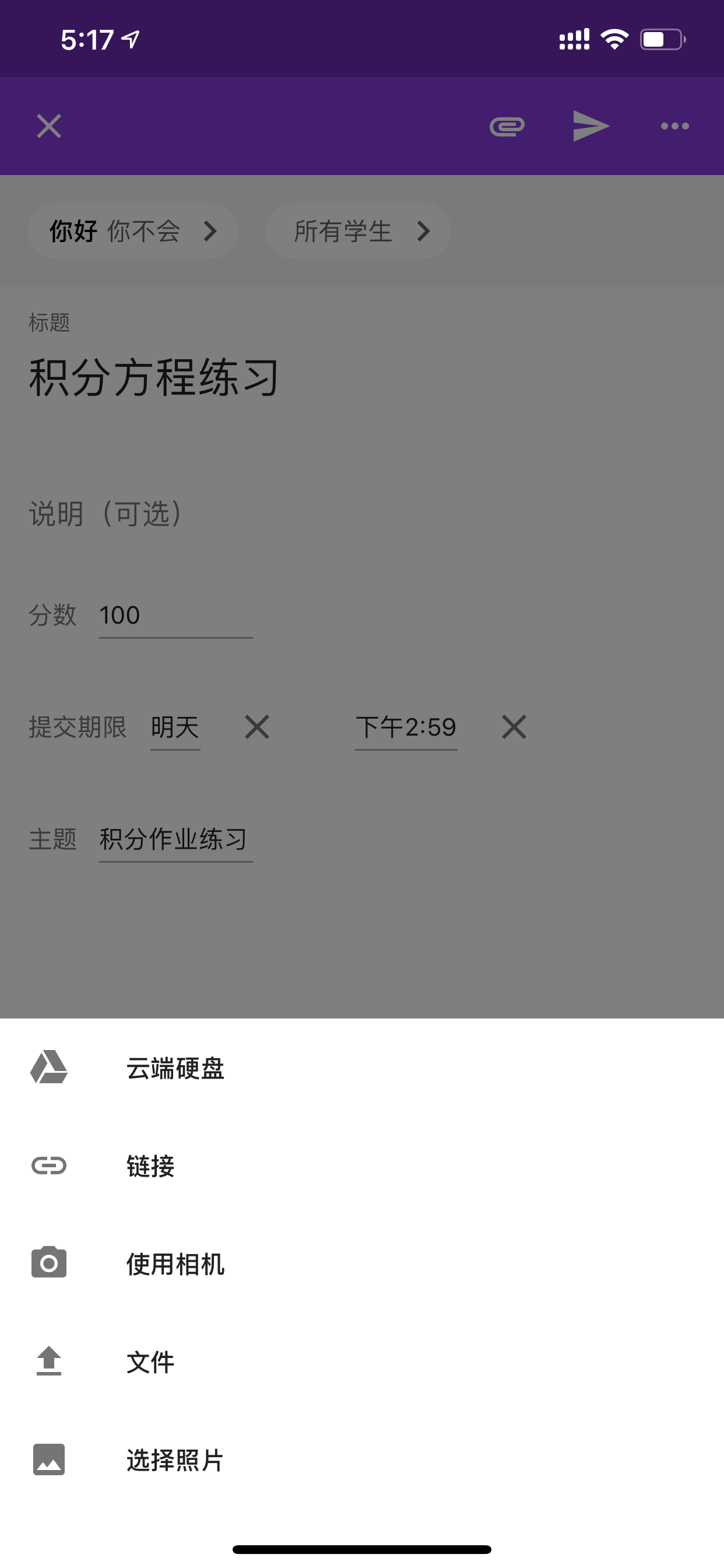Open the 所有学生 selector chip
This screenshot has height=1568, width=724.
tap(358, 232)
